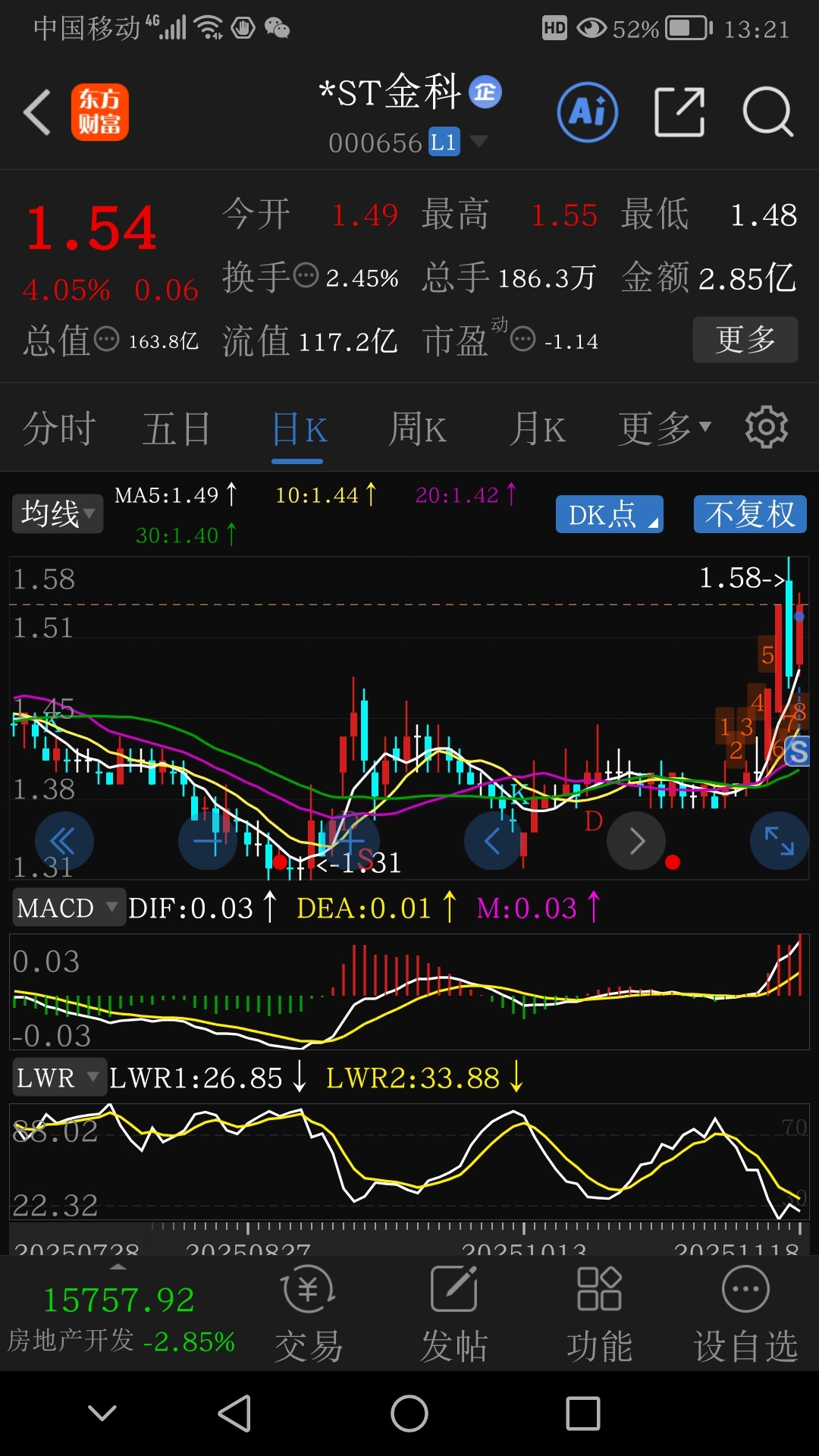Image resolution: width=819 pixels, height=1456 pixels.
Task: Go back using the top-left arrow
Action: tap(38, 113)
